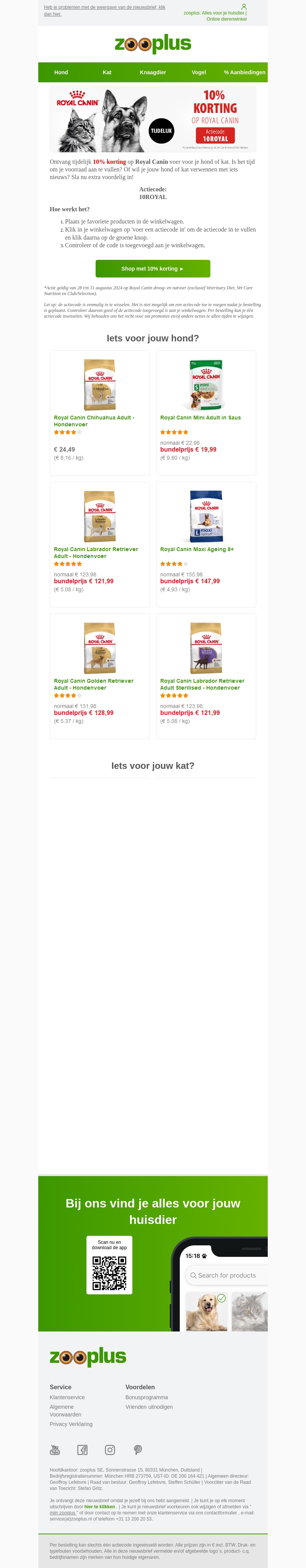Go to the Knaagdier section

pos(153,72)
